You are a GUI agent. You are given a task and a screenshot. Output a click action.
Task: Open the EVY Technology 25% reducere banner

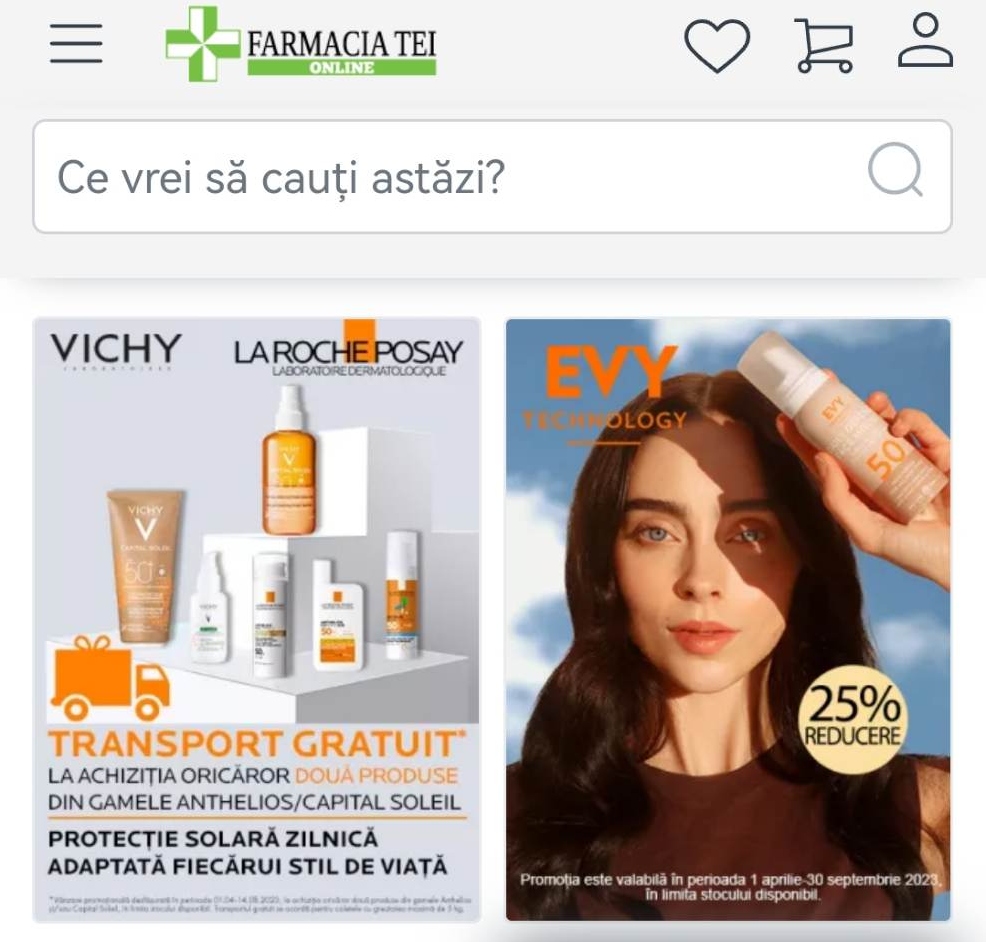click(728, 619)
